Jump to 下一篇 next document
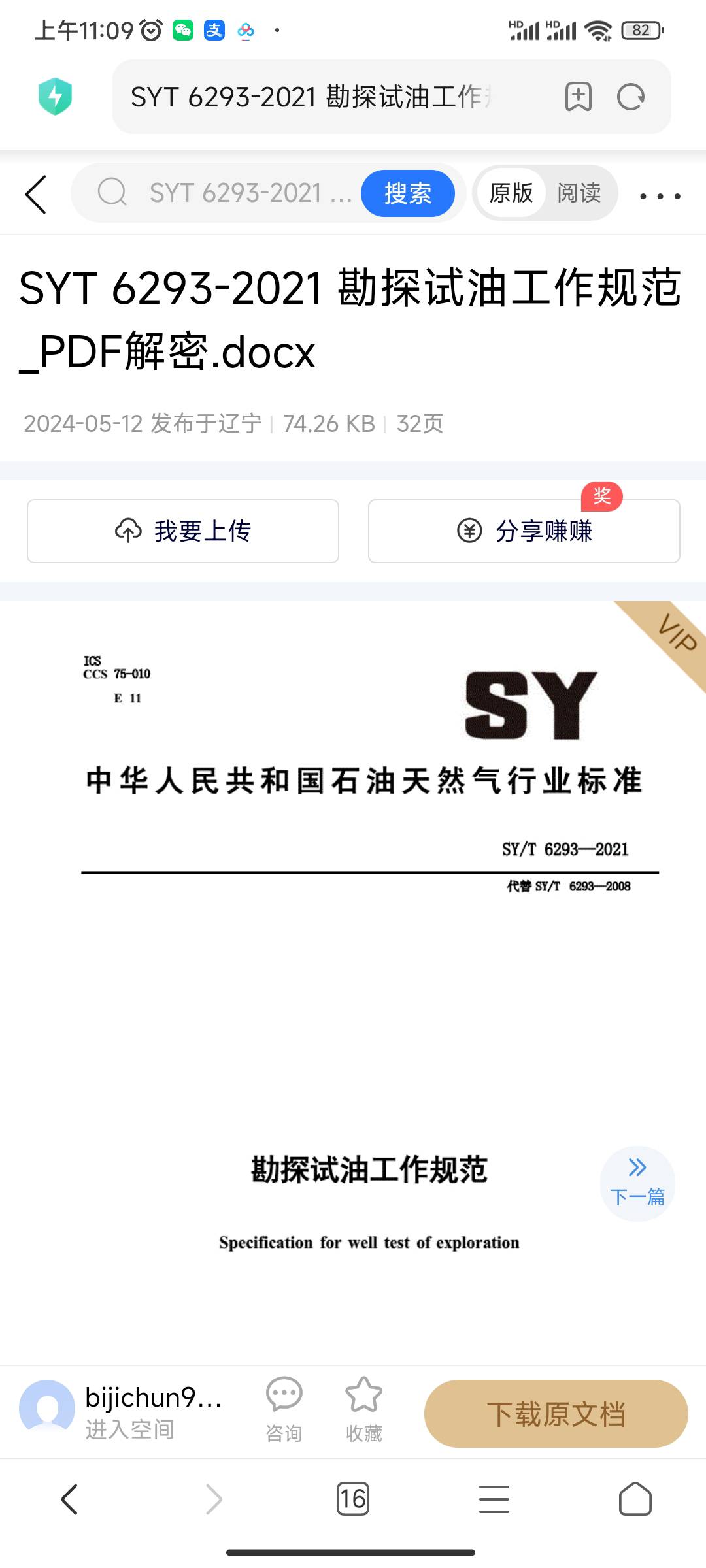 pyautogui.click(x=637, y=1183)
